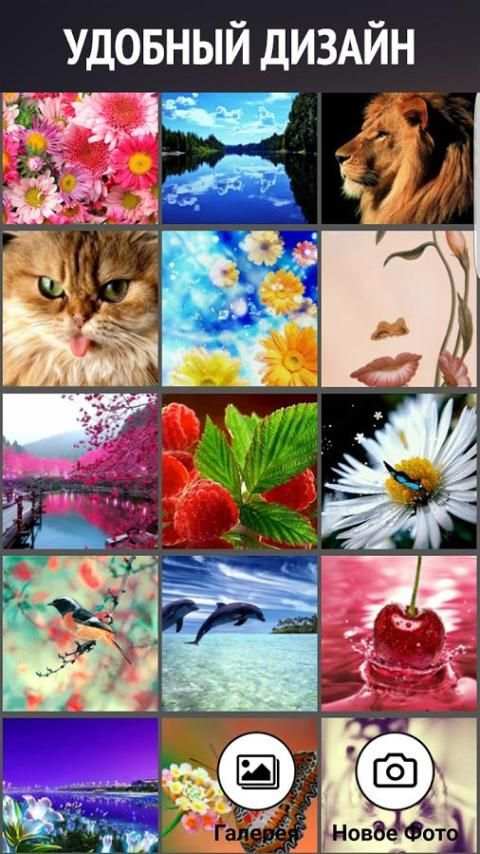Select the jumping dolphins picture
Screen dimensions: 480x854
240,633
